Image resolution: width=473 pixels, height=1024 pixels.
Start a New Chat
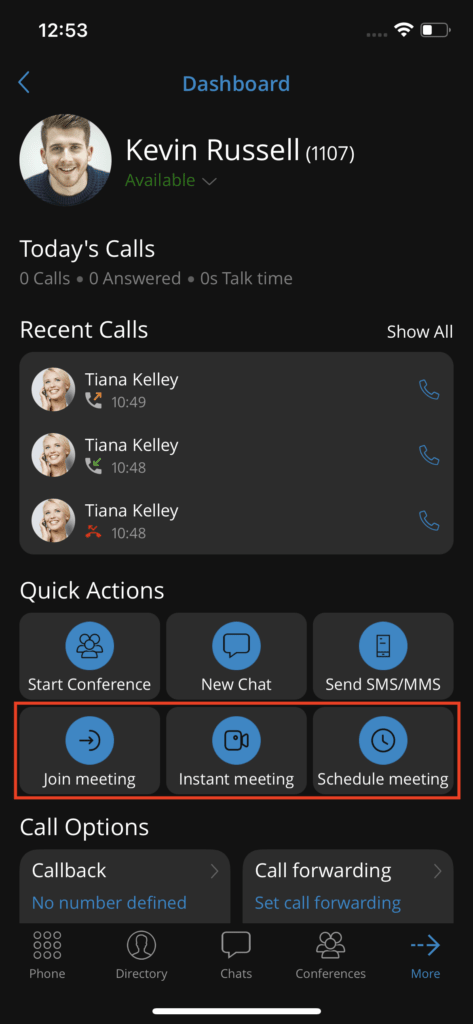pyautogui.click(x=236, y=656)
